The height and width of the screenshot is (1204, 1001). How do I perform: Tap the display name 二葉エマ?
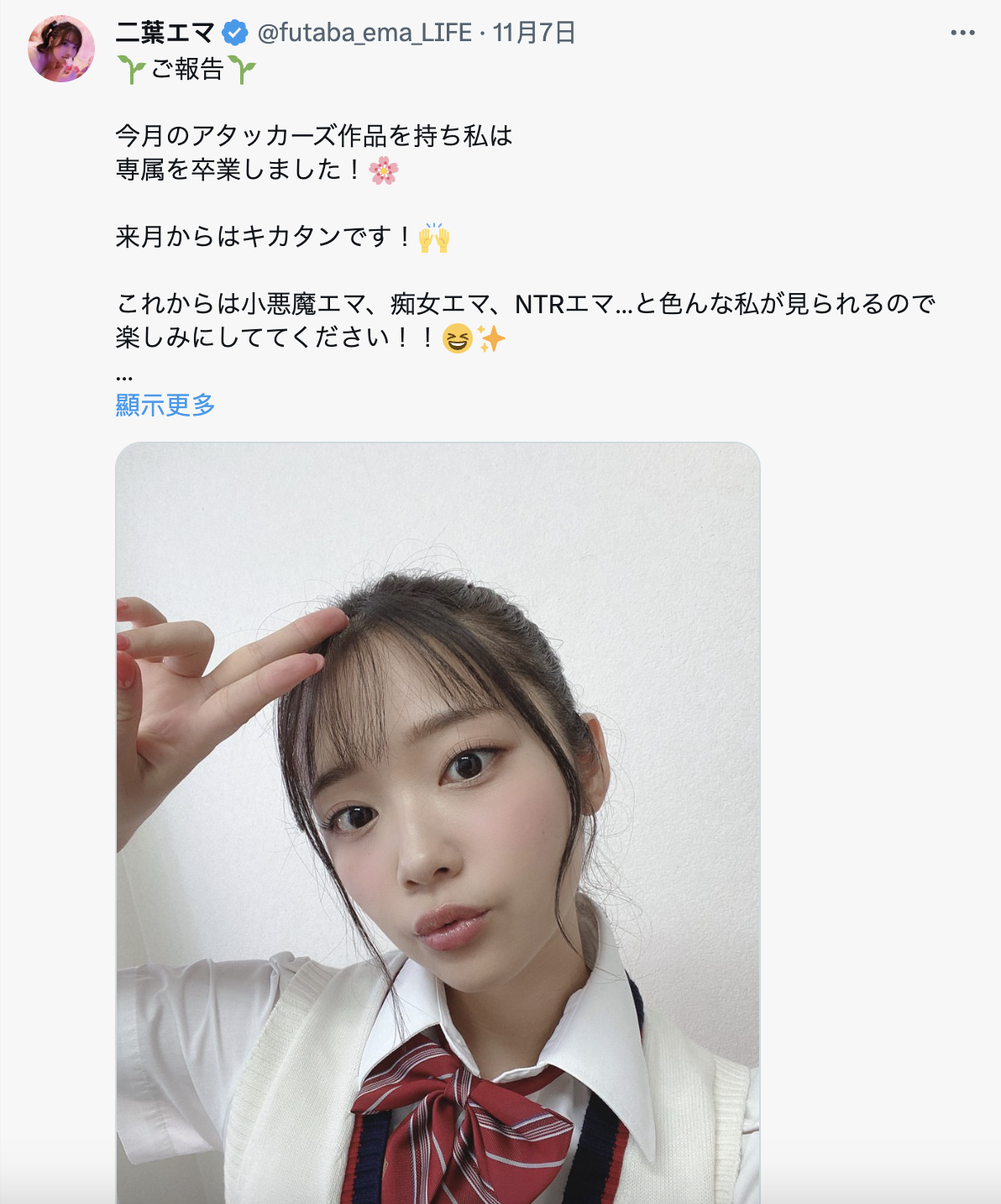(165, 33)
